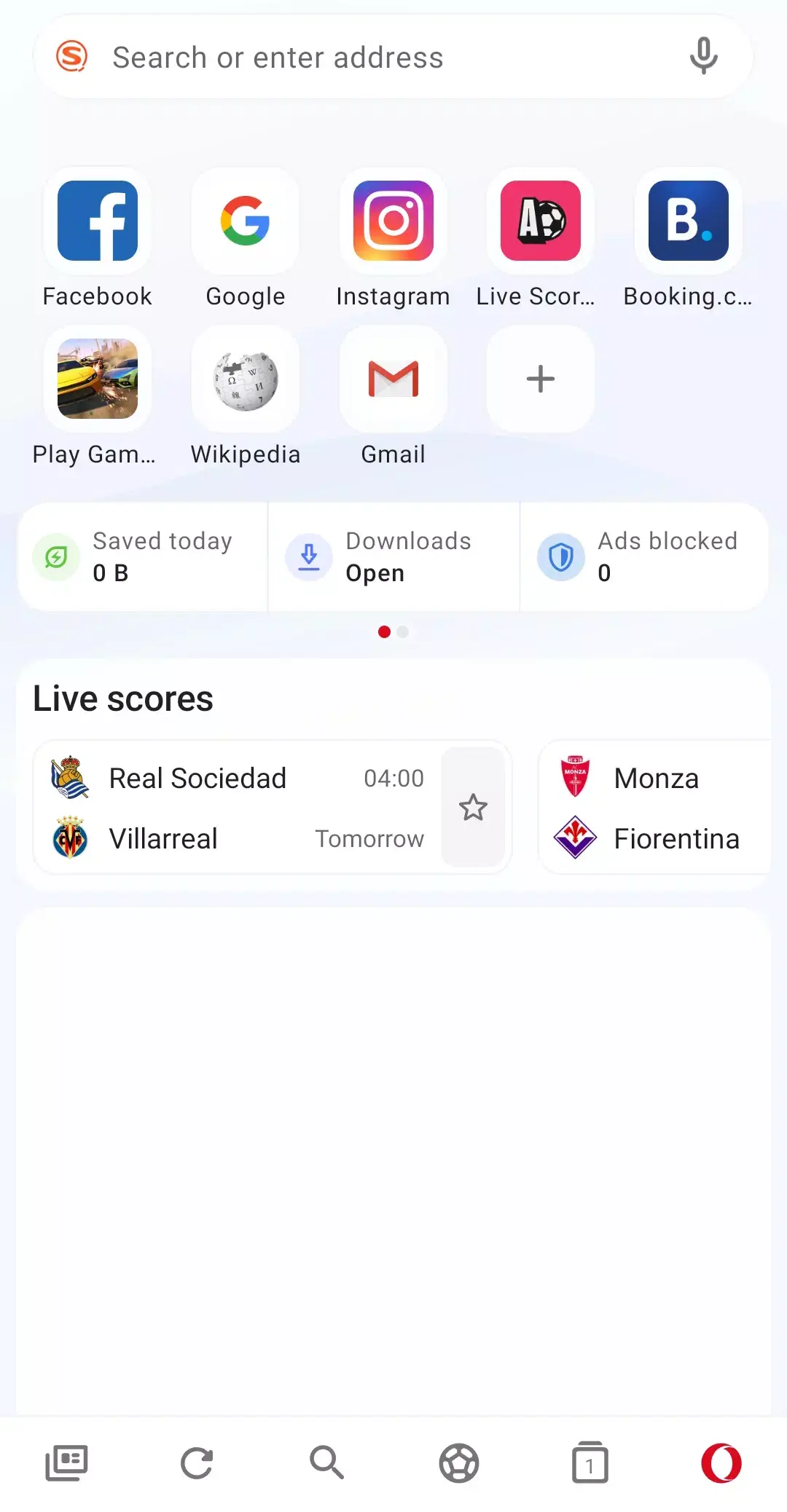The height and width of the screenshot is (1512, 787).
Task: Star the Real Sociedad vs Villarreal match
Action: point(473,807)
